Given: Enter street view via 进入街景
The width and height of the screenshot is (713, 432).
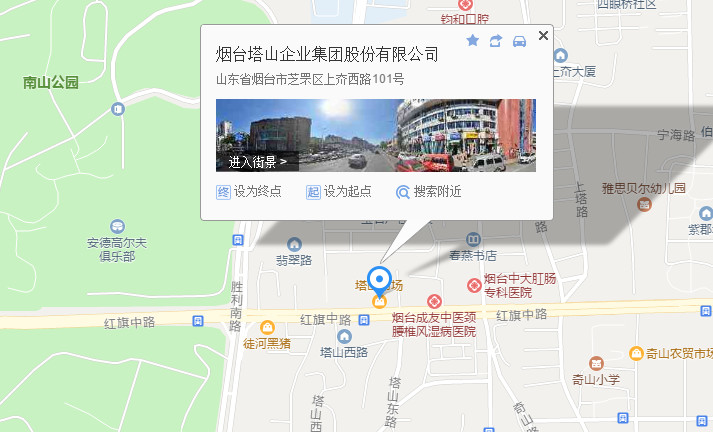Looking at the screenshot, I should coord(257,161).
